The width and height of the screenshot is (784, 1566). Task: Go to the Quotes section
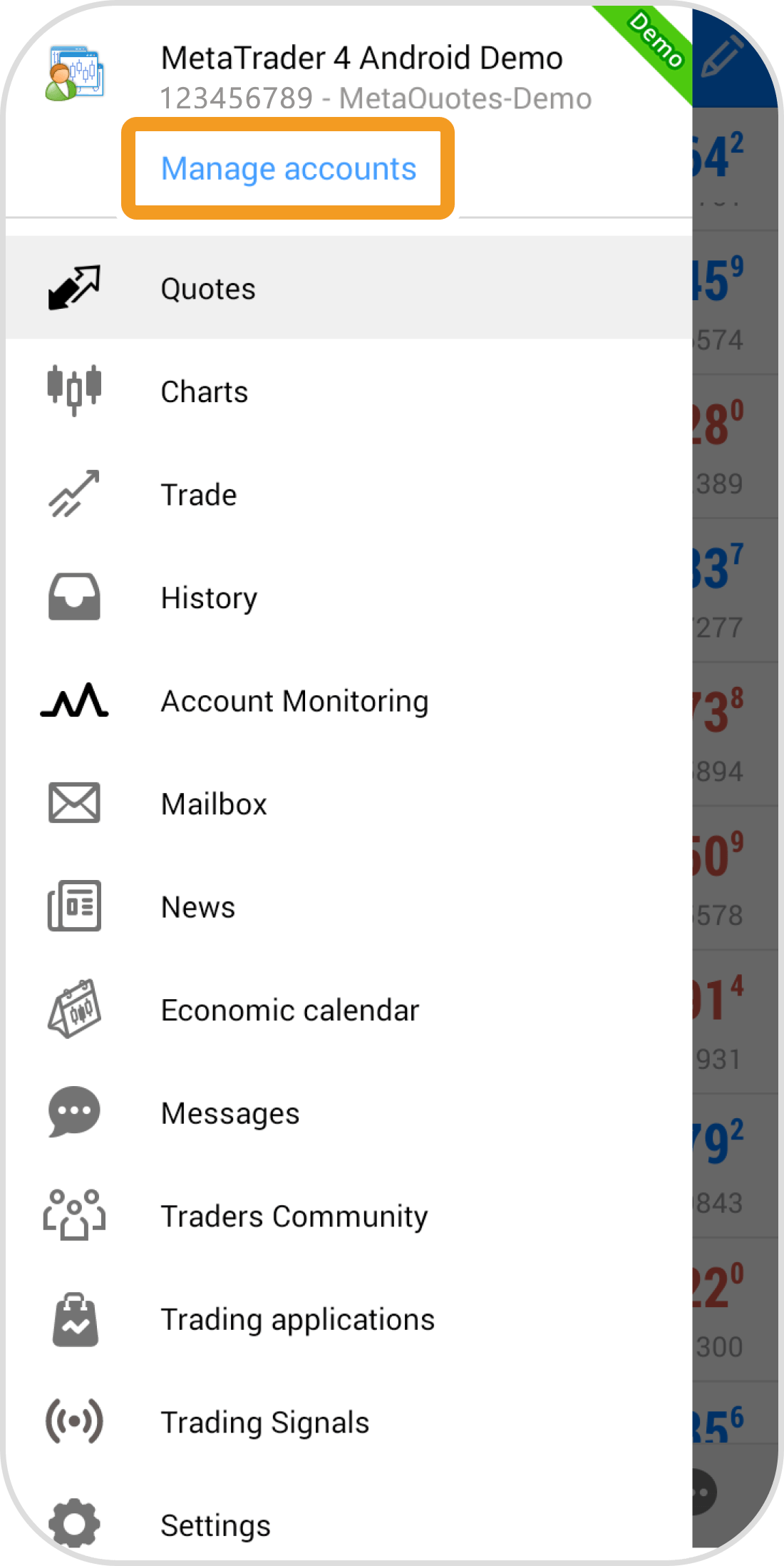[x=208, y=289]
